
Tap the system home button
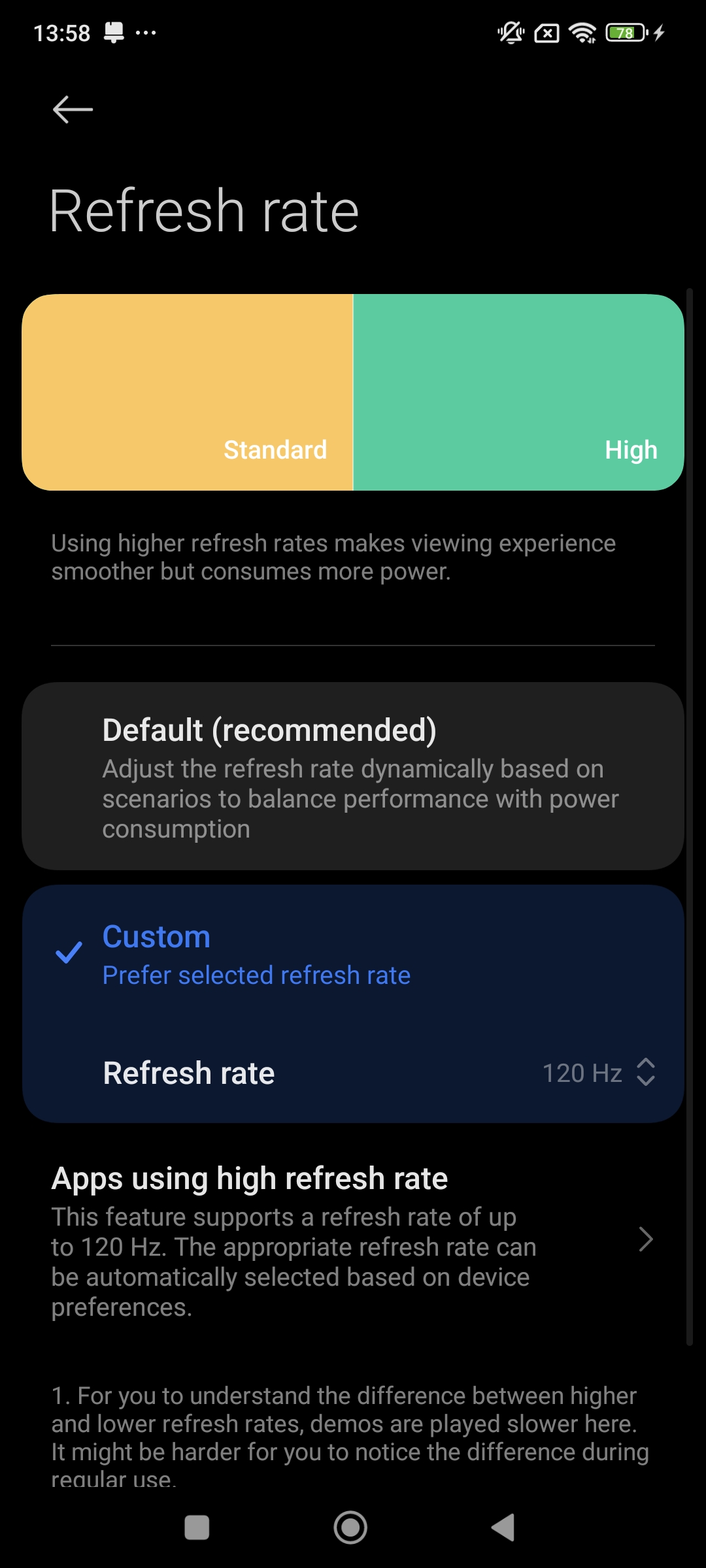(x=350, y=1527)
